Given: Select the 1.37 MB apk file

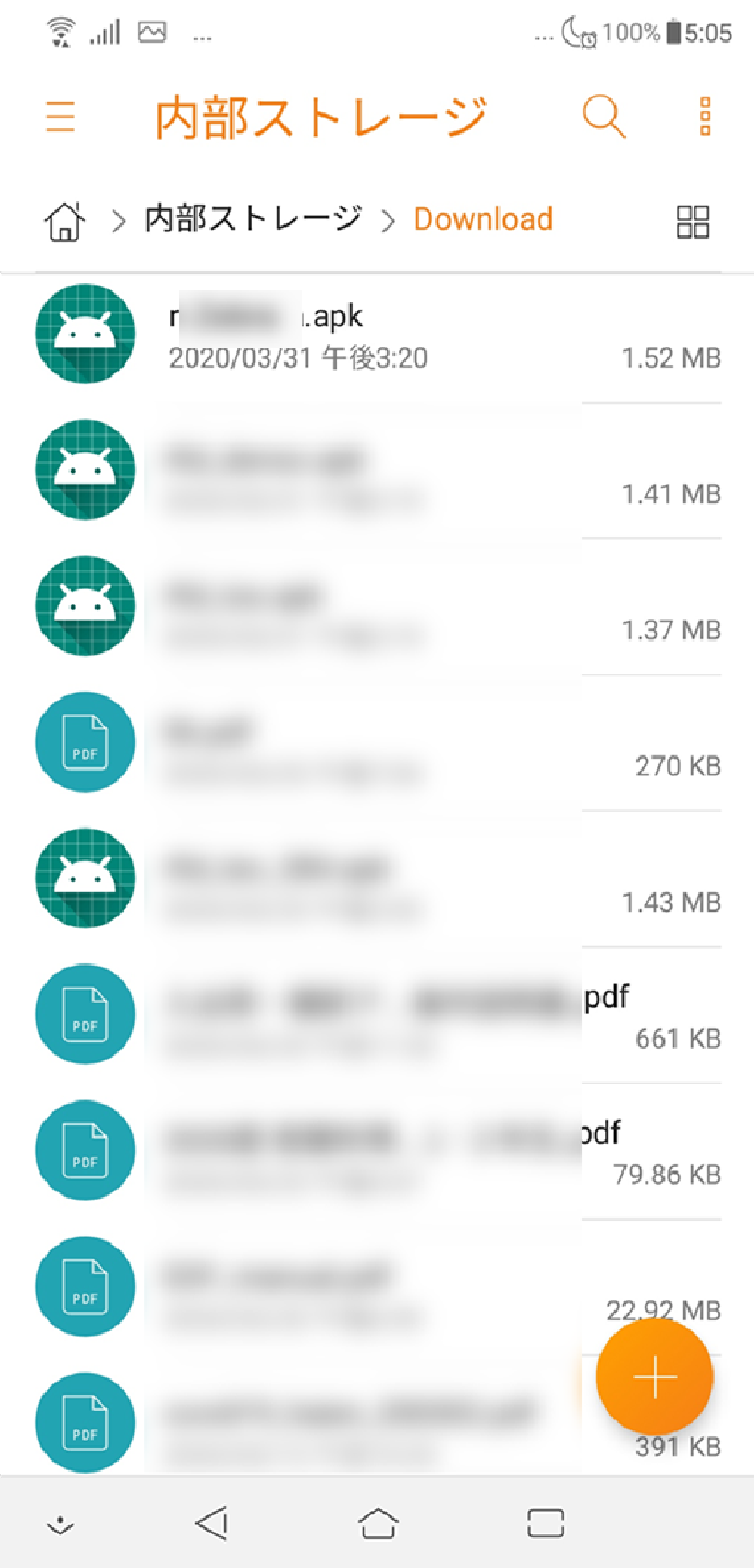Looking at the screenshot, I should click(377, 607).
